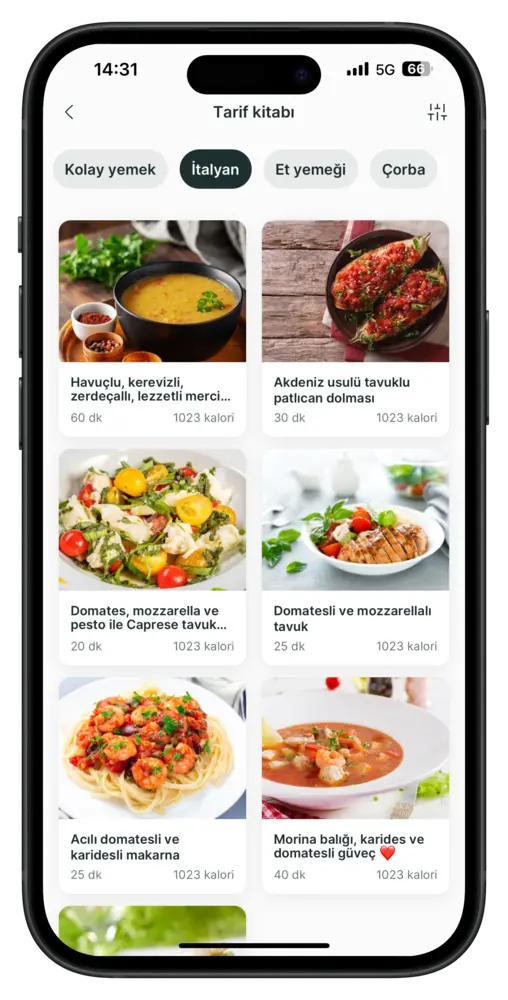508x1000 pixels.
Task: Go back using the arrow
Action: (69, 112)
